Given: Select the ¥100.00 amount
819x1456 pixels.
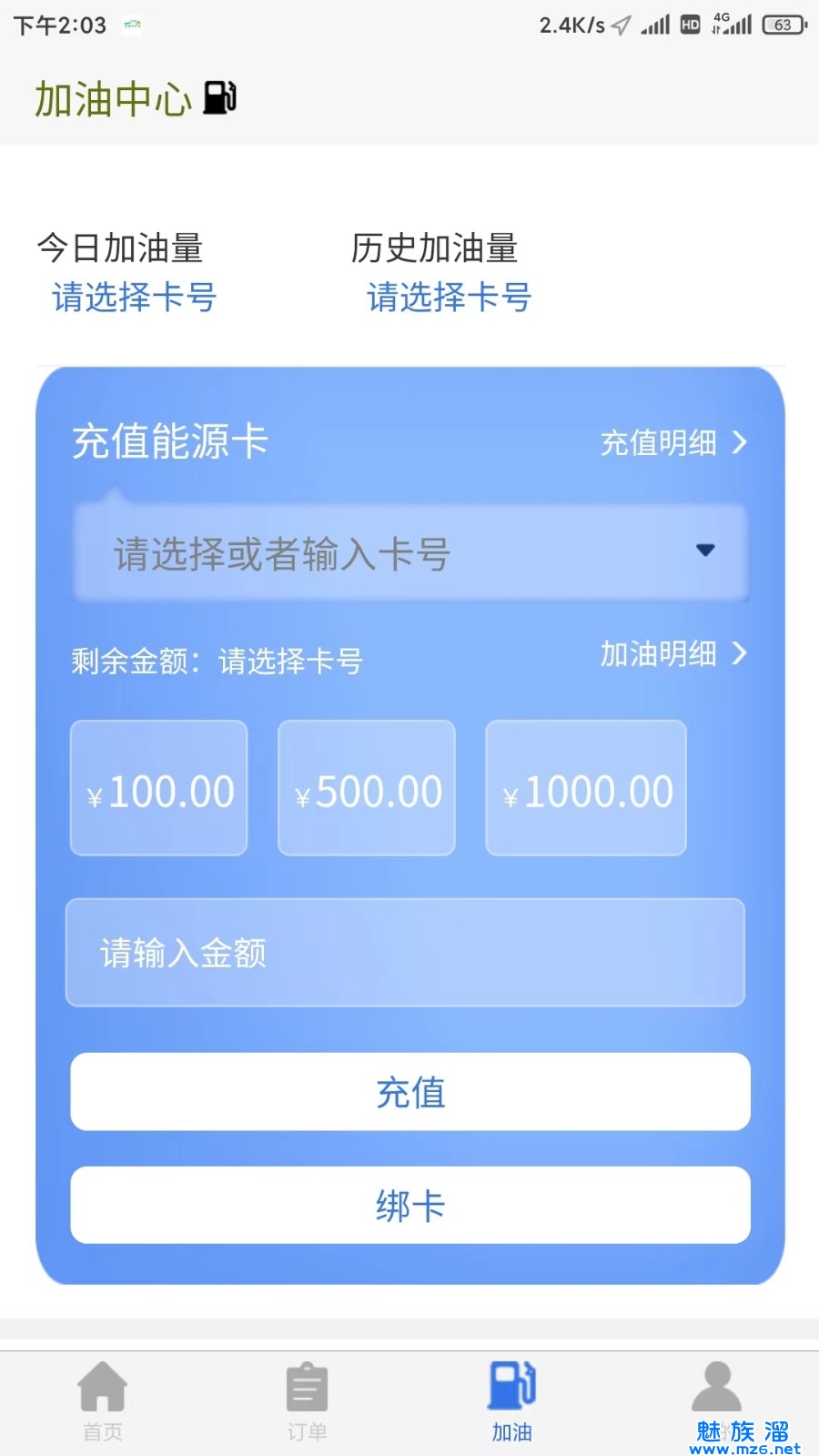Looking at the screenshot, I should (x=159, y=788).
